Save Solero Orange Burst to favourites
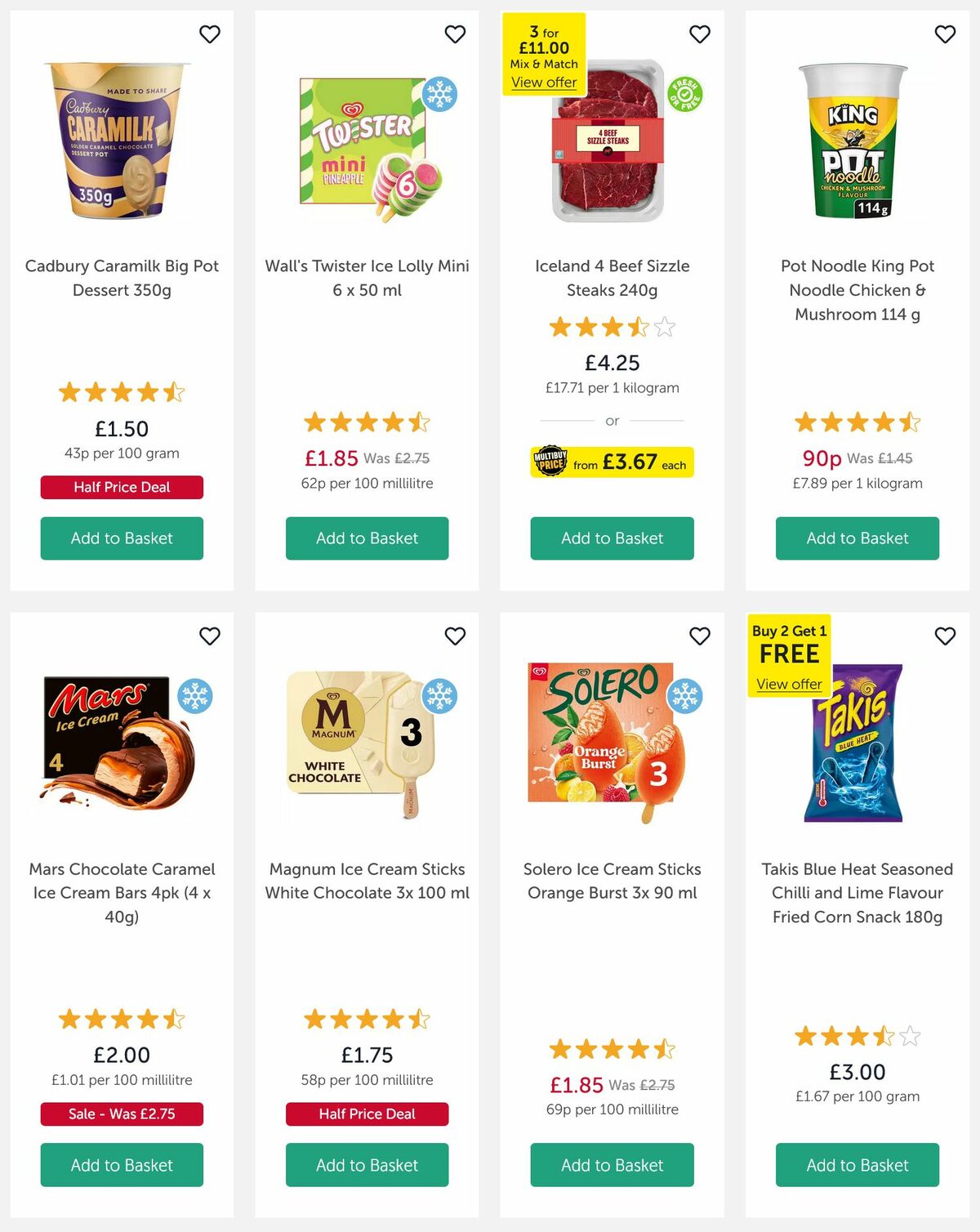The image size is (980, 1232). pos(700,636)
